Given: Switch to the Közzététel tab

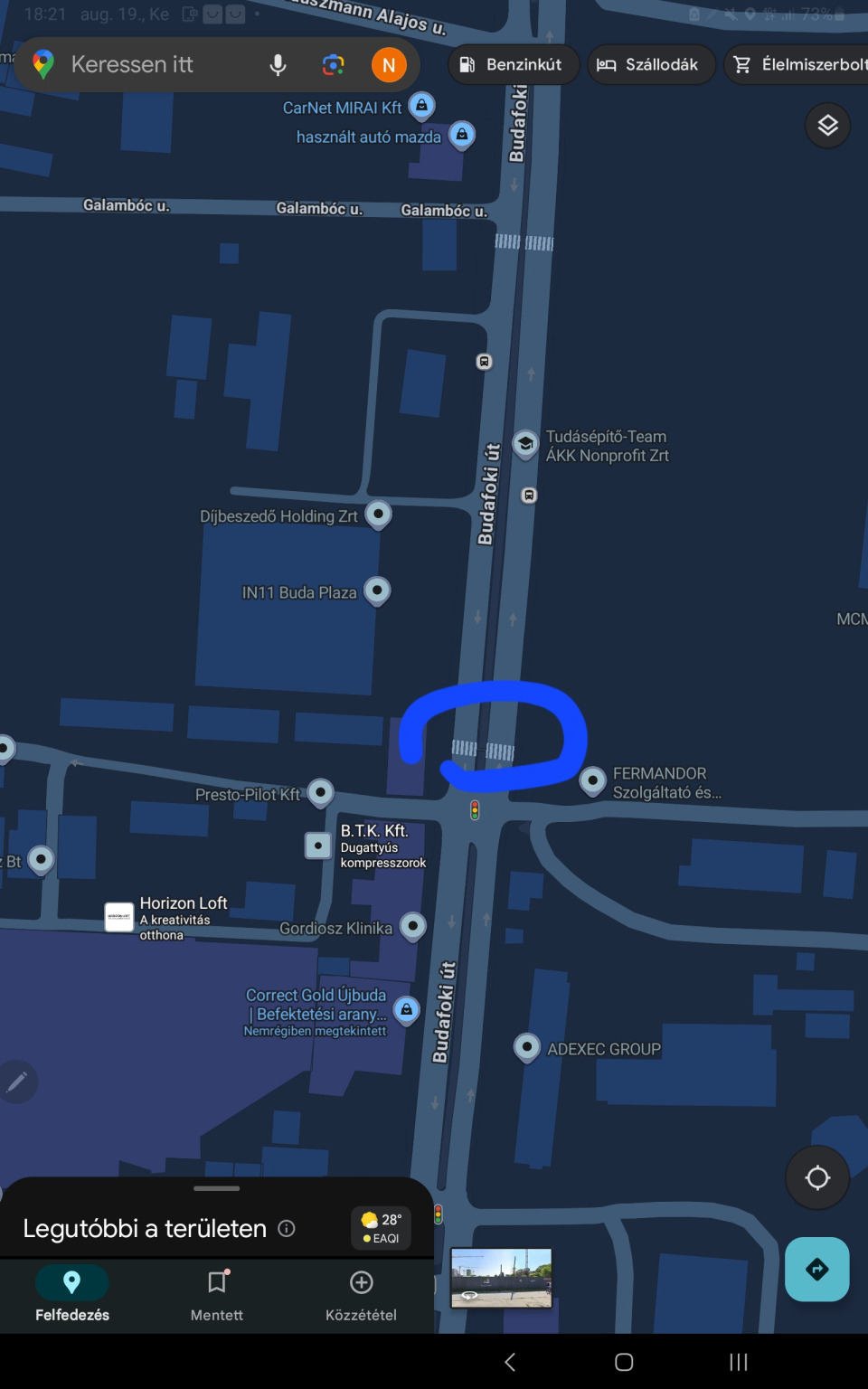Looking at the screenshot, I should [361, 1293].
